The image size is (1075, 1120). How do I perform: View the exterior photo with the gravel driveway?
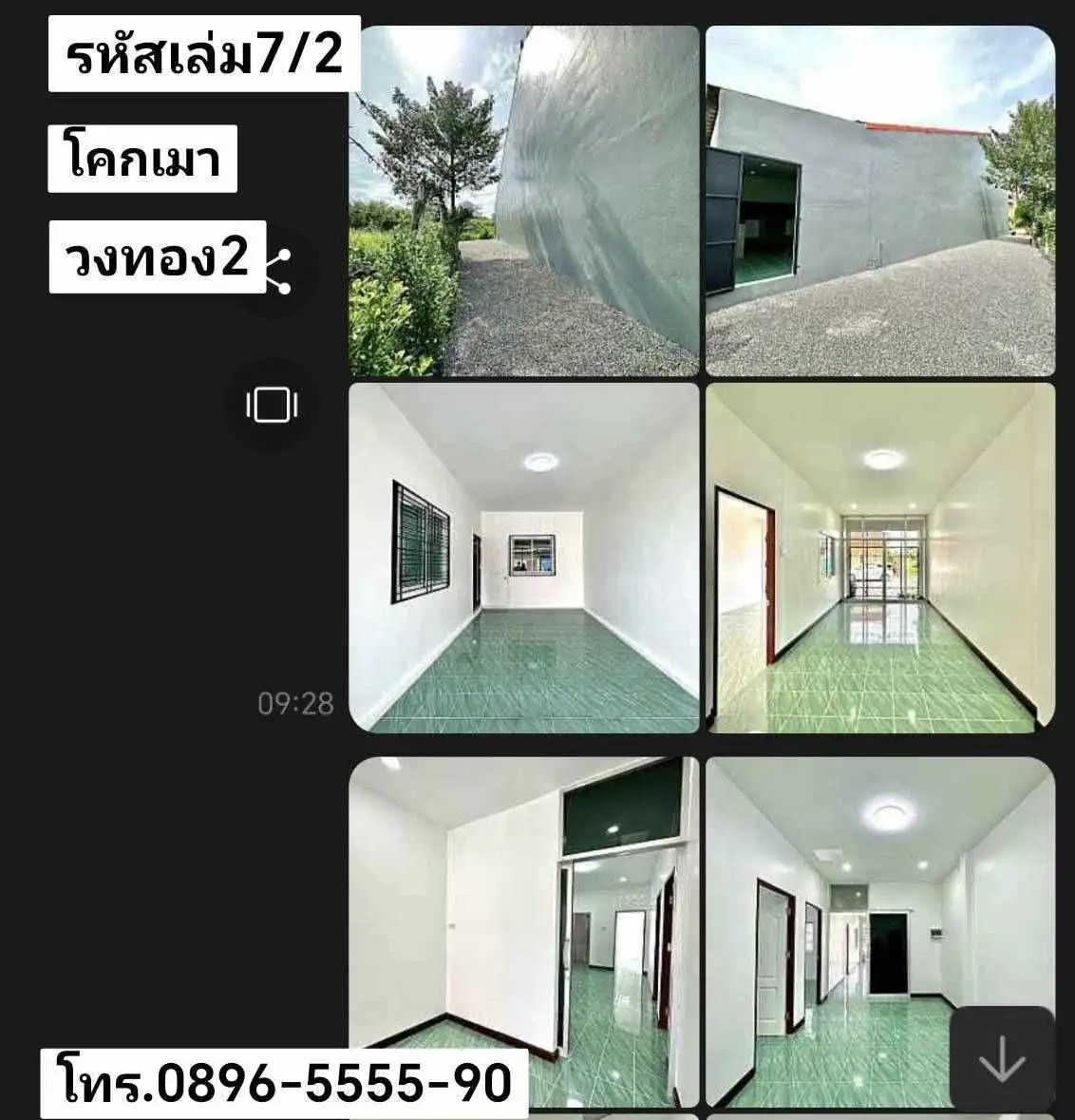879,200
